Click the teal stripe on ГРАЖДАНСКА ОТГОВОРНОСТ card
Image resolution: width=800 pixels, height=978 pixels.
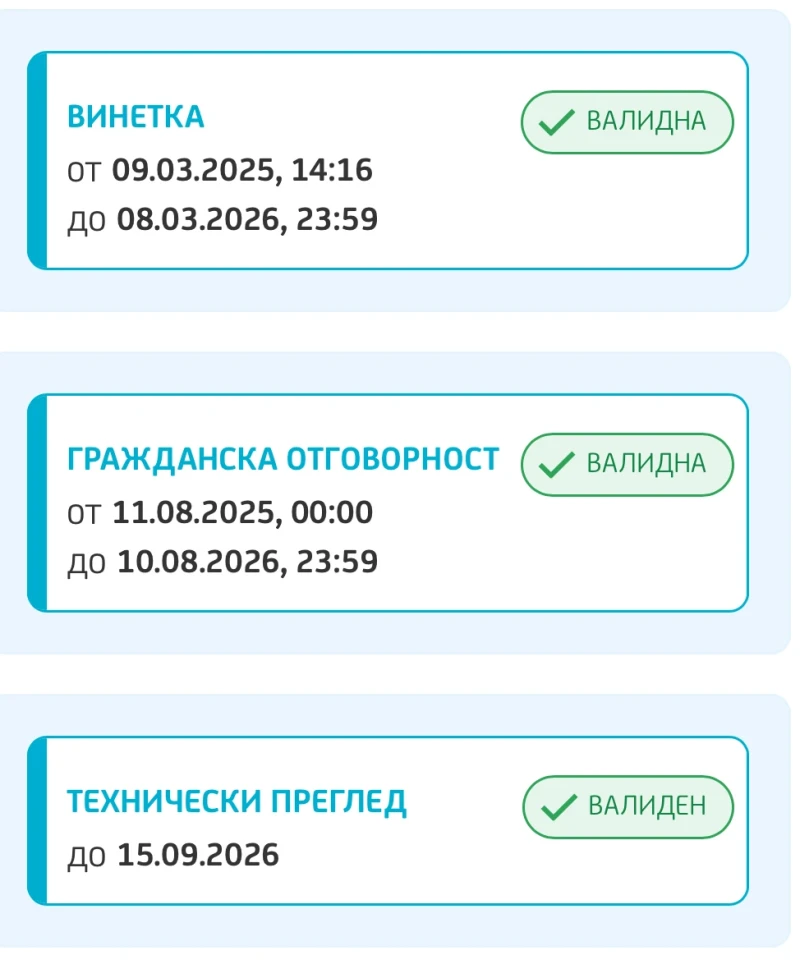pyautogui.click(x=40, y=504)
